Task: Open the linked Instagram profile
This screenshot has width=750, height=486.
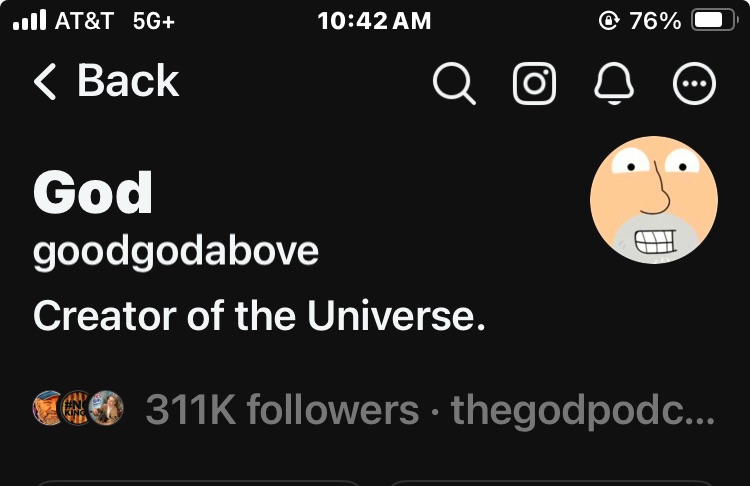Action: [x=534, y=84]
